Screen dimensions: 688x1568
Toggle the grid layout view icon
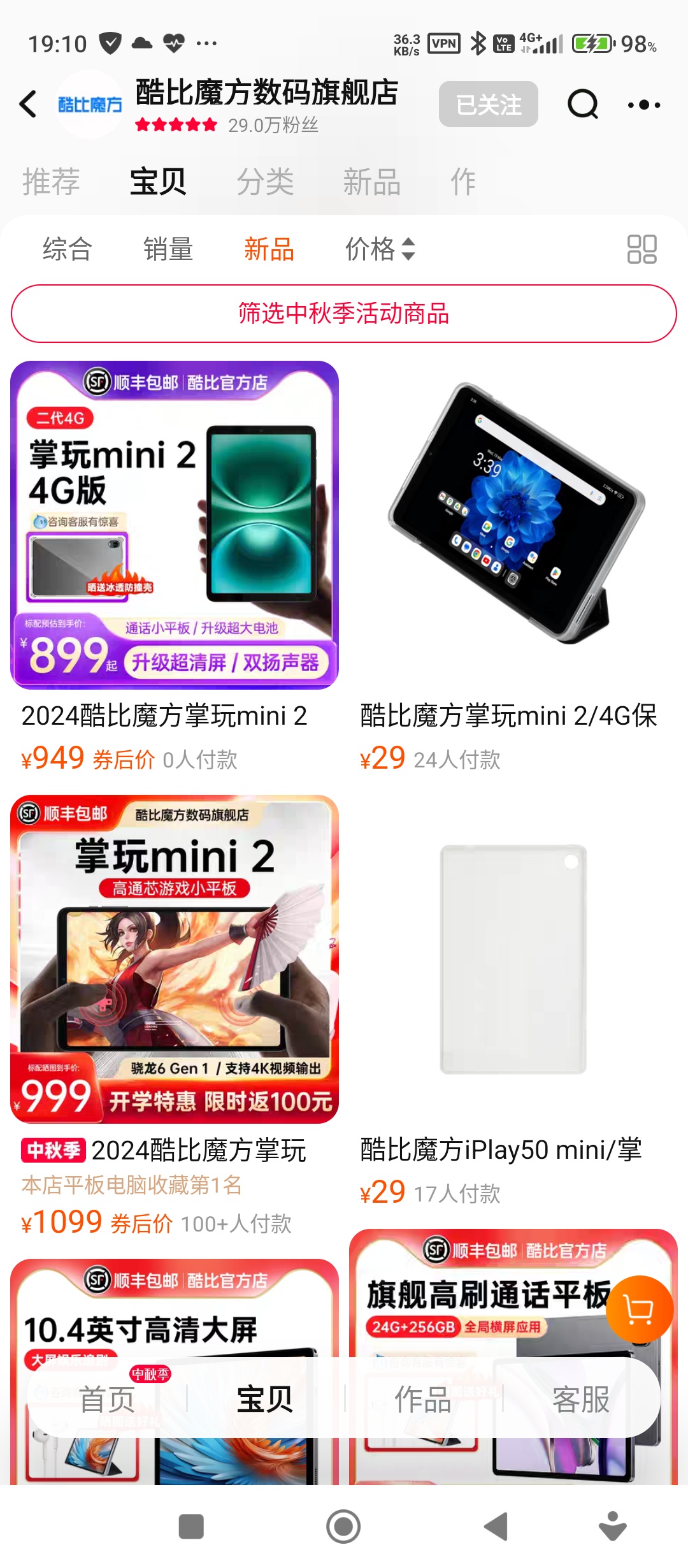[x=641, y=249]
